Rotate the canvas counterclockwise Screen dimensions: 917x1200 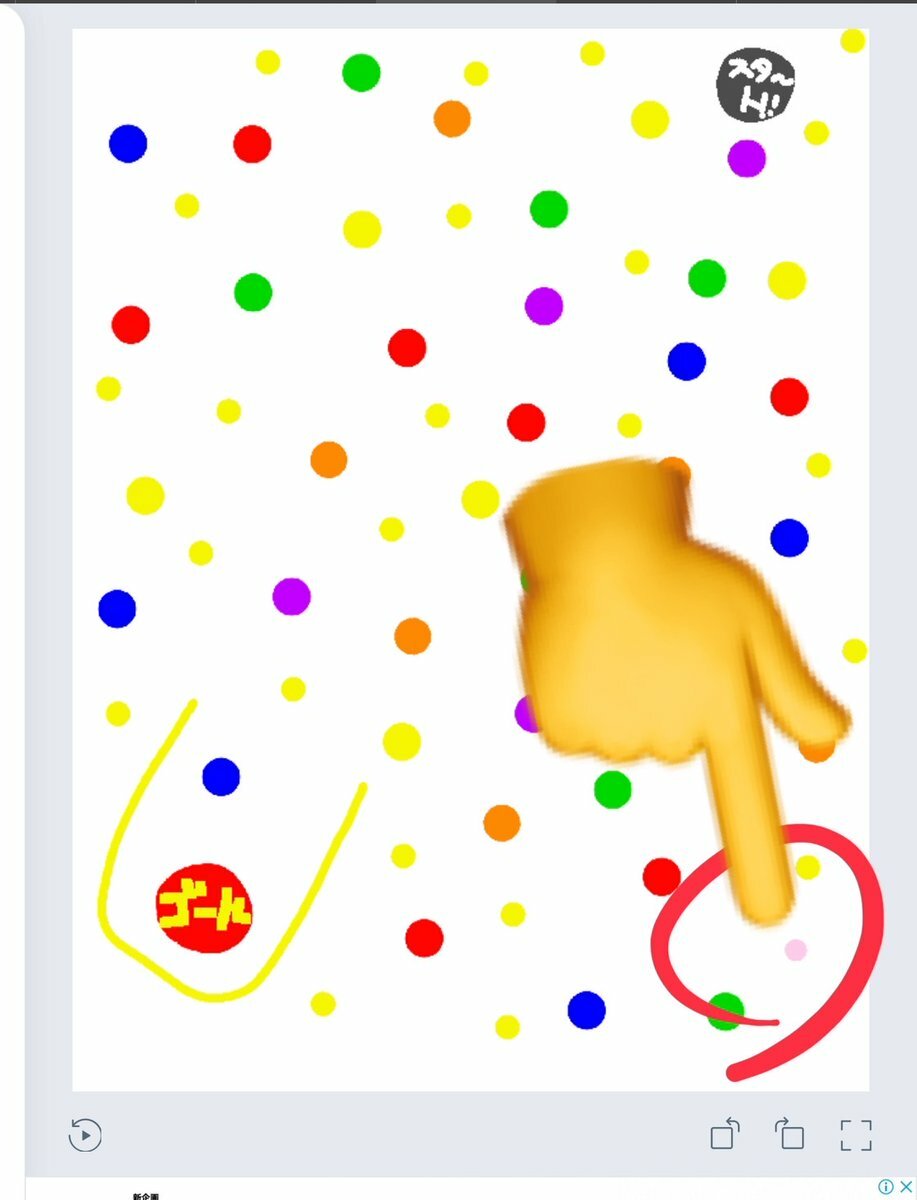pos(725,1134)
